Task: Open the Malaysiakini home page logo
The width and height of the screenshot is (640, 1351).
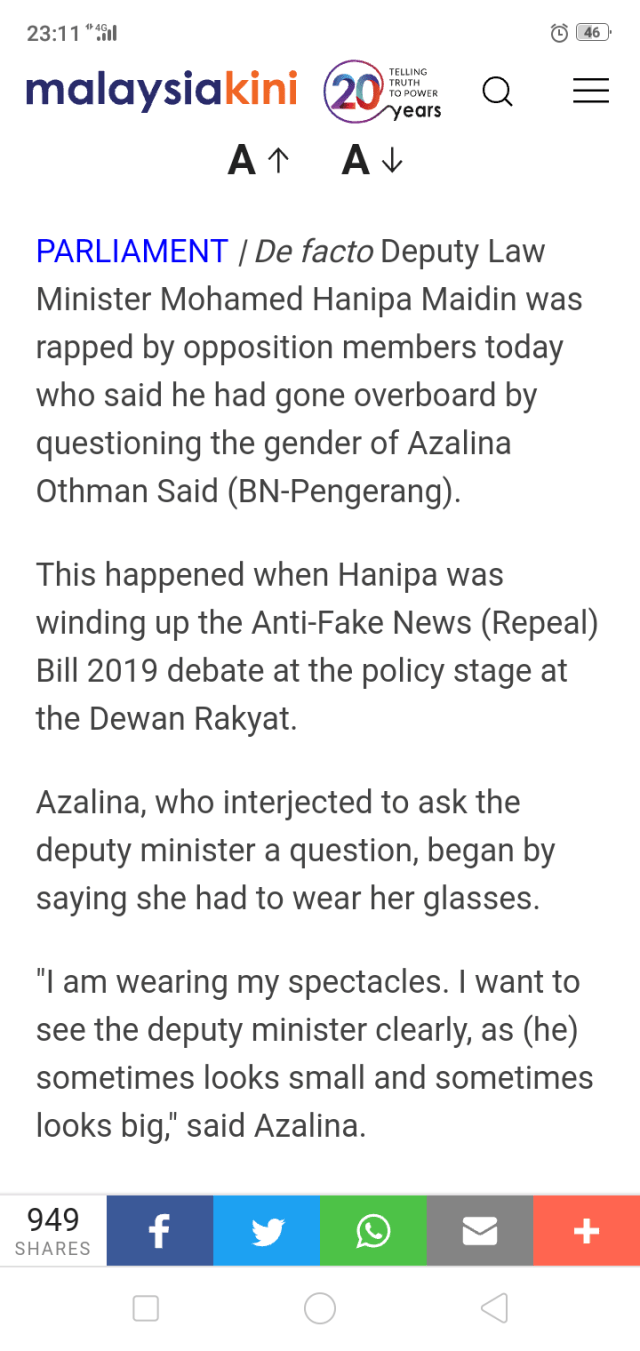Action: click(x=161, y=91)
